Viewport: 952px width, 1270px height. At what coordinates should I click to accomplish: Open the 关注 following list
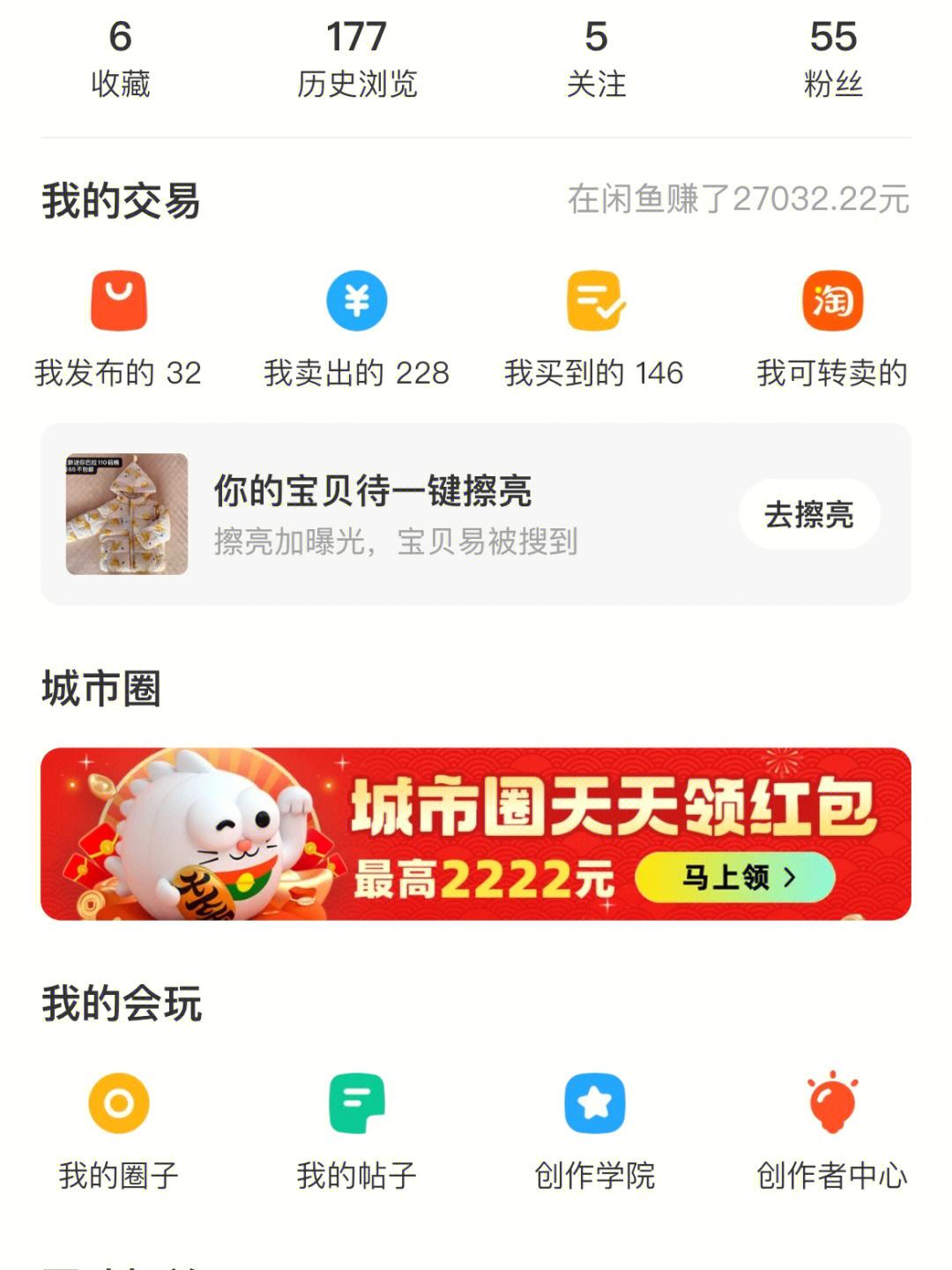pyautogui.click(x=596, y=59)
